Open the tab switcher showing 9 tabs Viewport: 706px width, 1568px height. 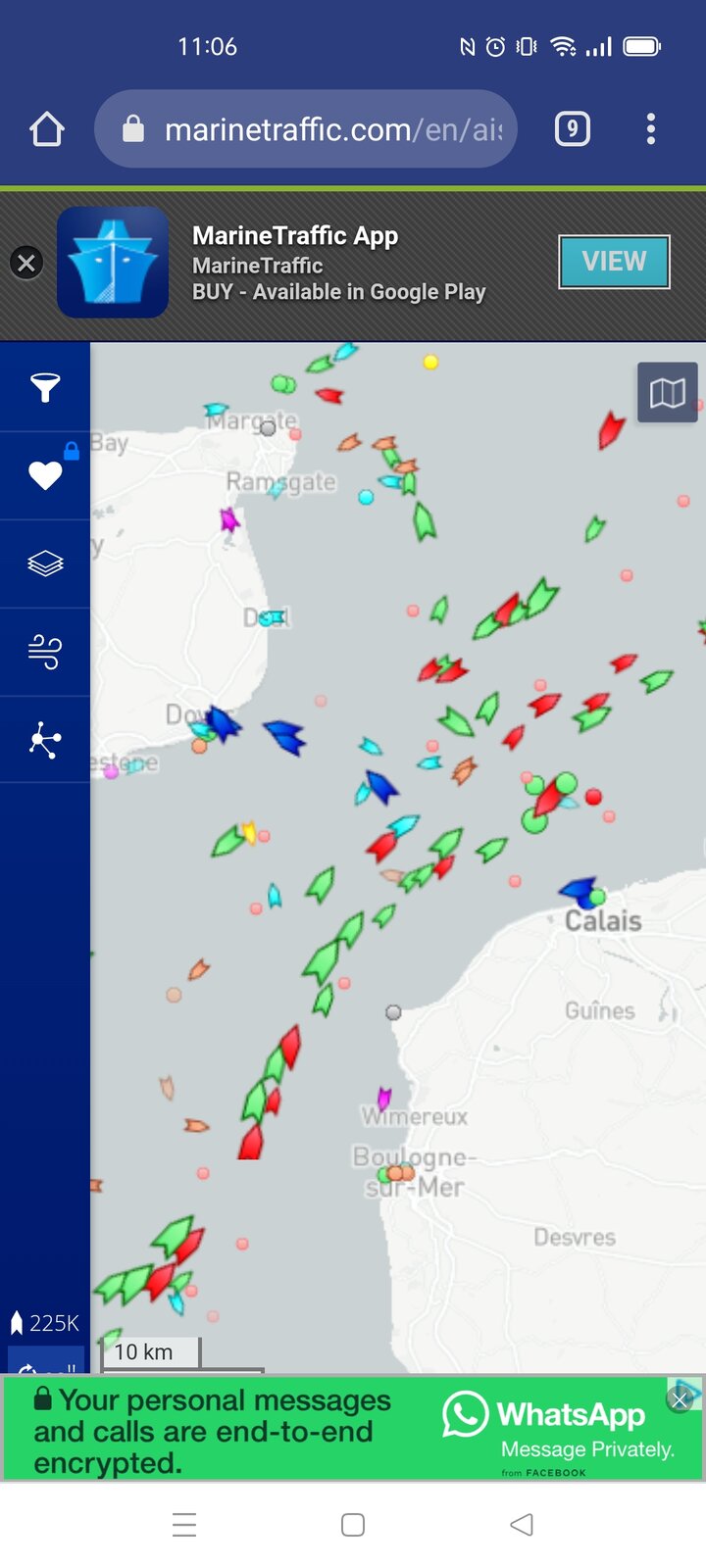(x=573, y=129)
